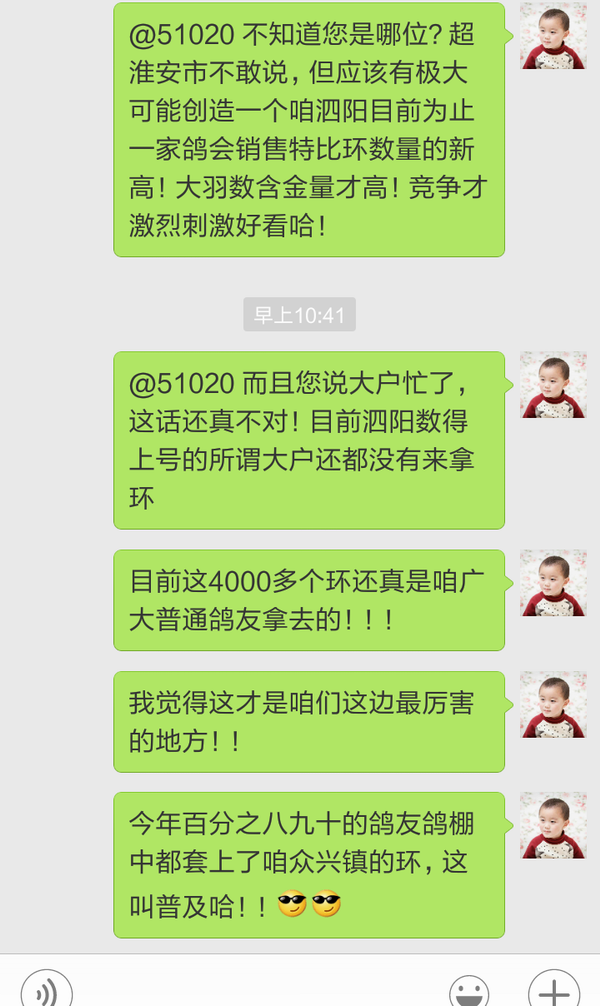The width and height of the screenshot is (600, 1006).
Task: Switch to voice message input
Action: (x=46, y=990)
